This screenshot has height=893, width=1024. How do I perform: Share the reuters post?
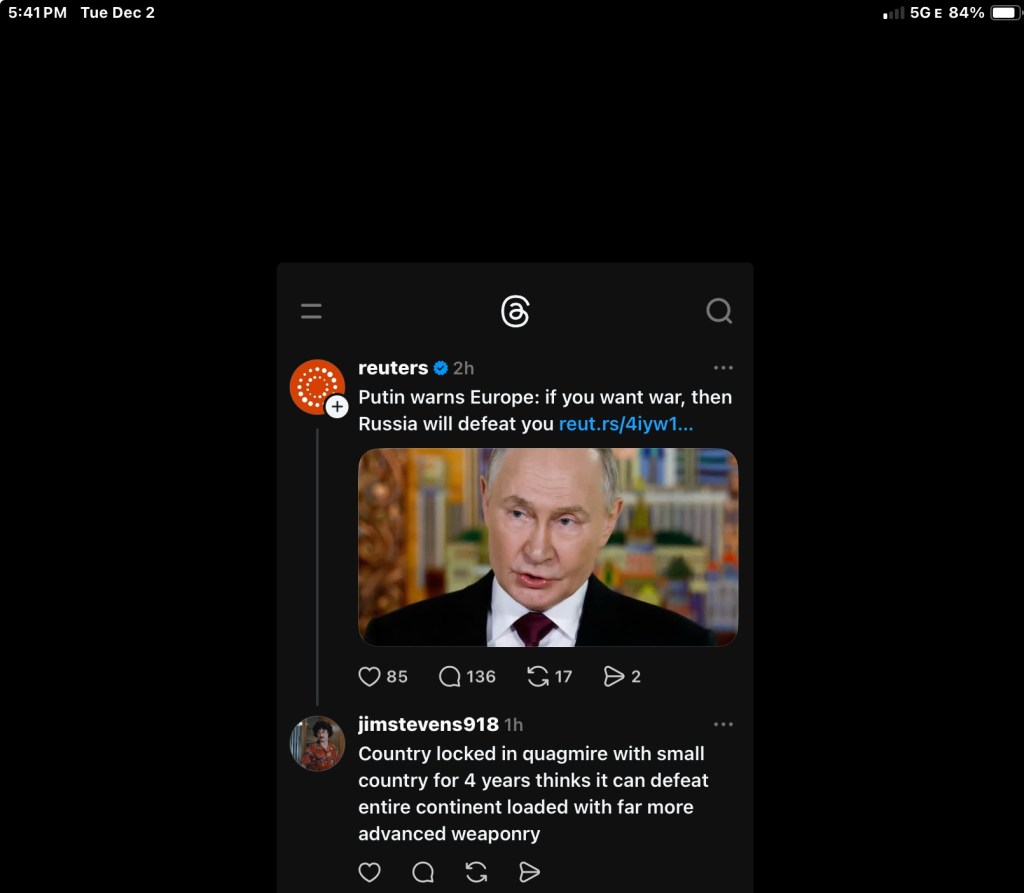tap(613, 677)
